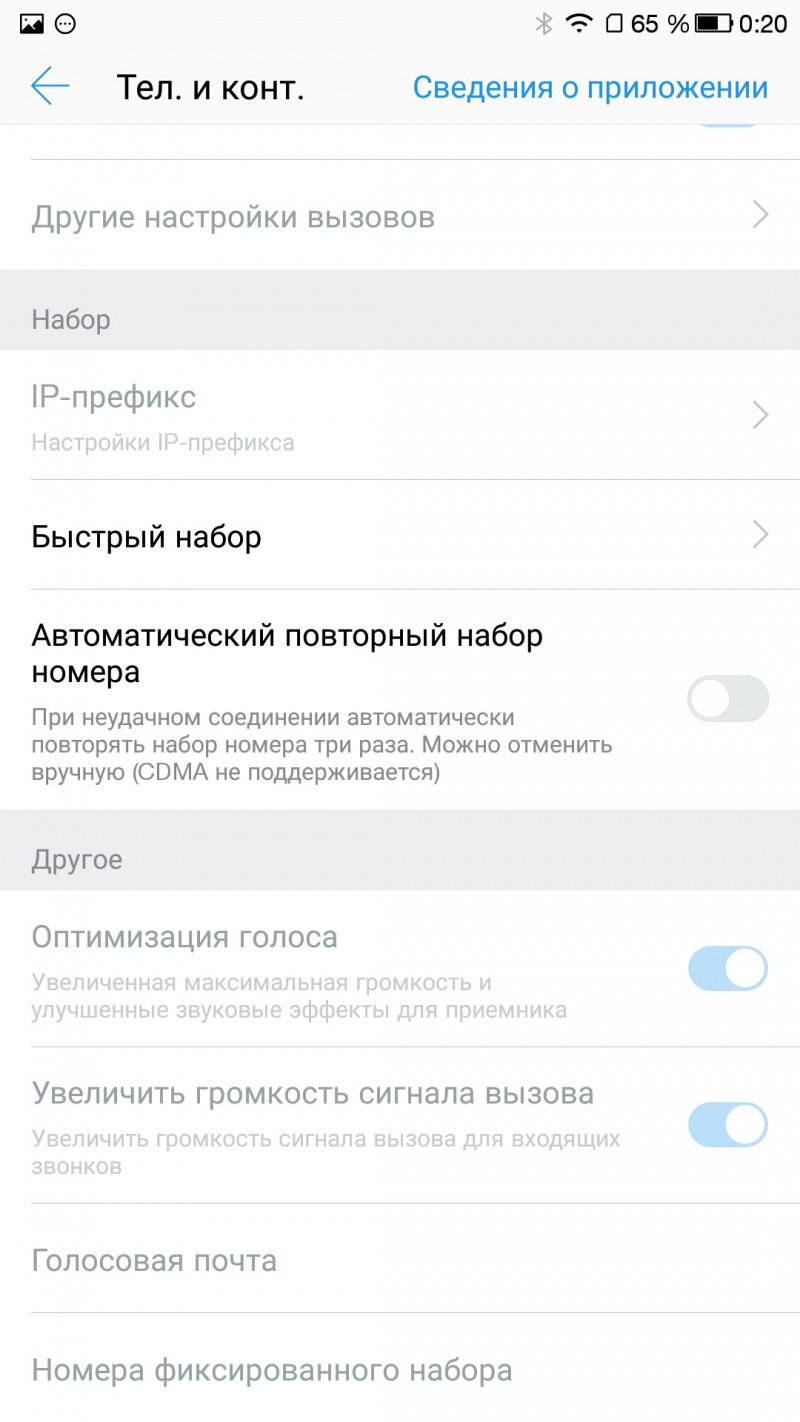Toggle Оптимизация голоса switch
800x1422 pixels.
point(727,969)
